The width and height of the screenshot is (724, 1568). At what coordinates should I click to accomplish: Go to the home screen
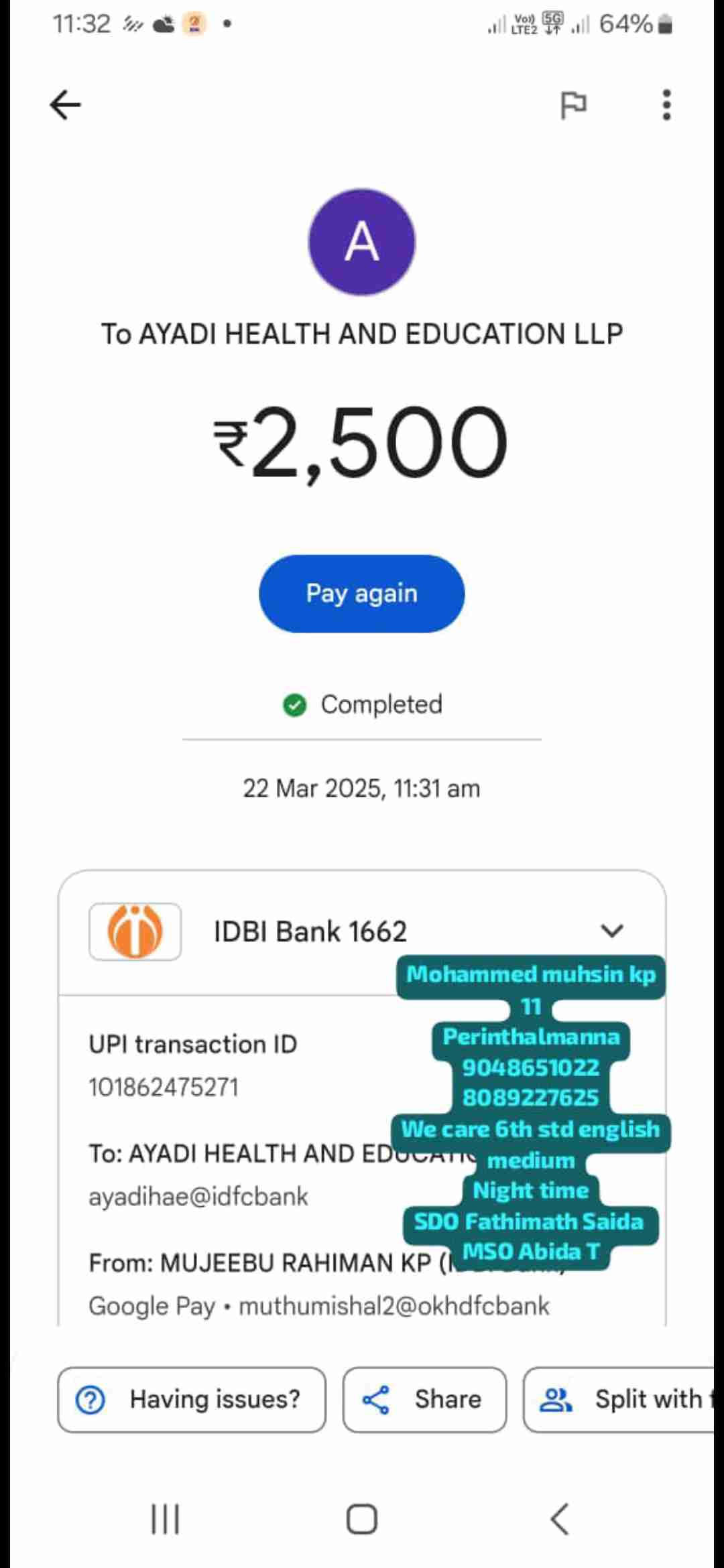361,1518
